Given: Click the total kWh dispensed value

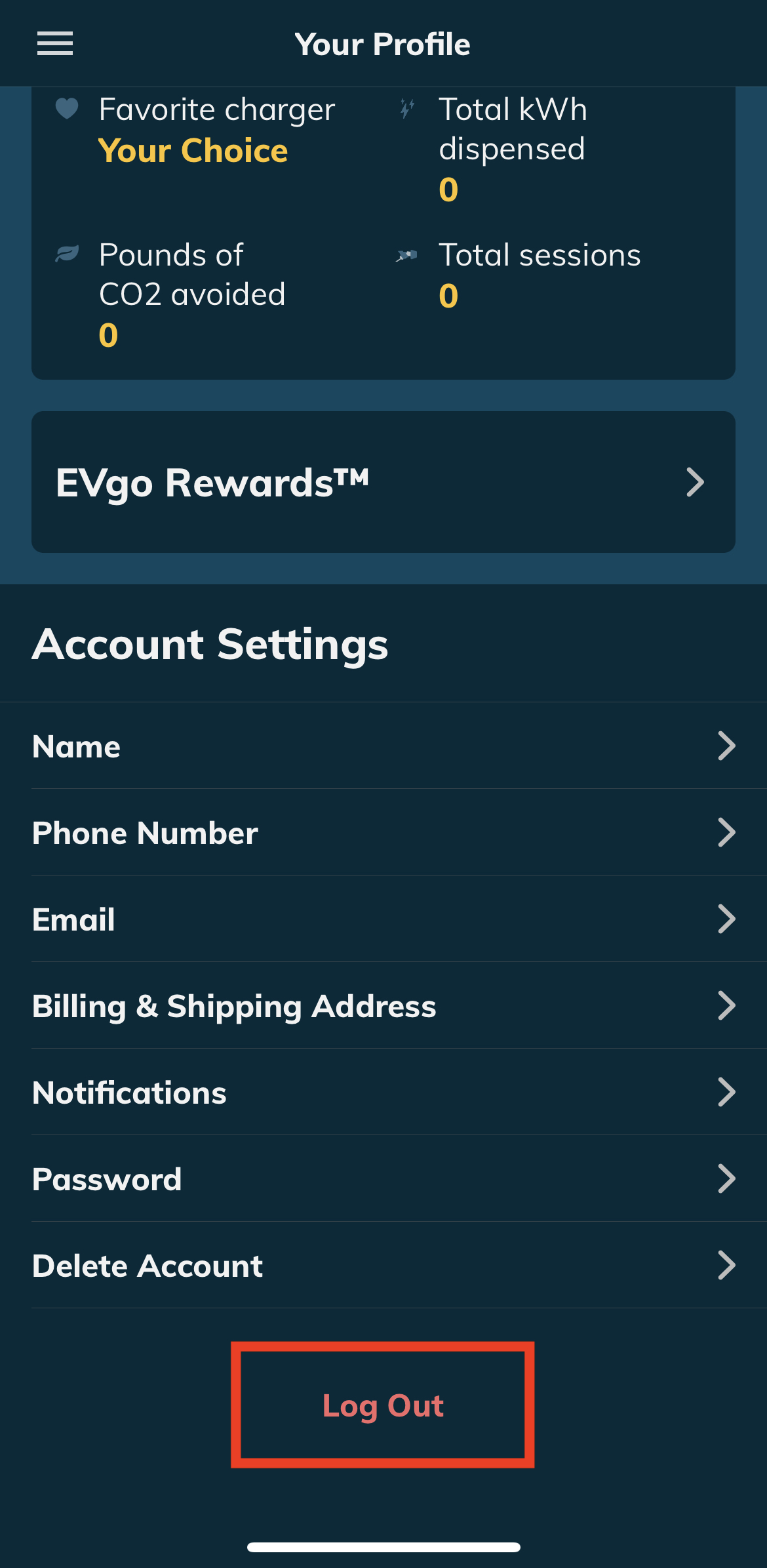Looking at the screenshot, I should tap(449, 190).
